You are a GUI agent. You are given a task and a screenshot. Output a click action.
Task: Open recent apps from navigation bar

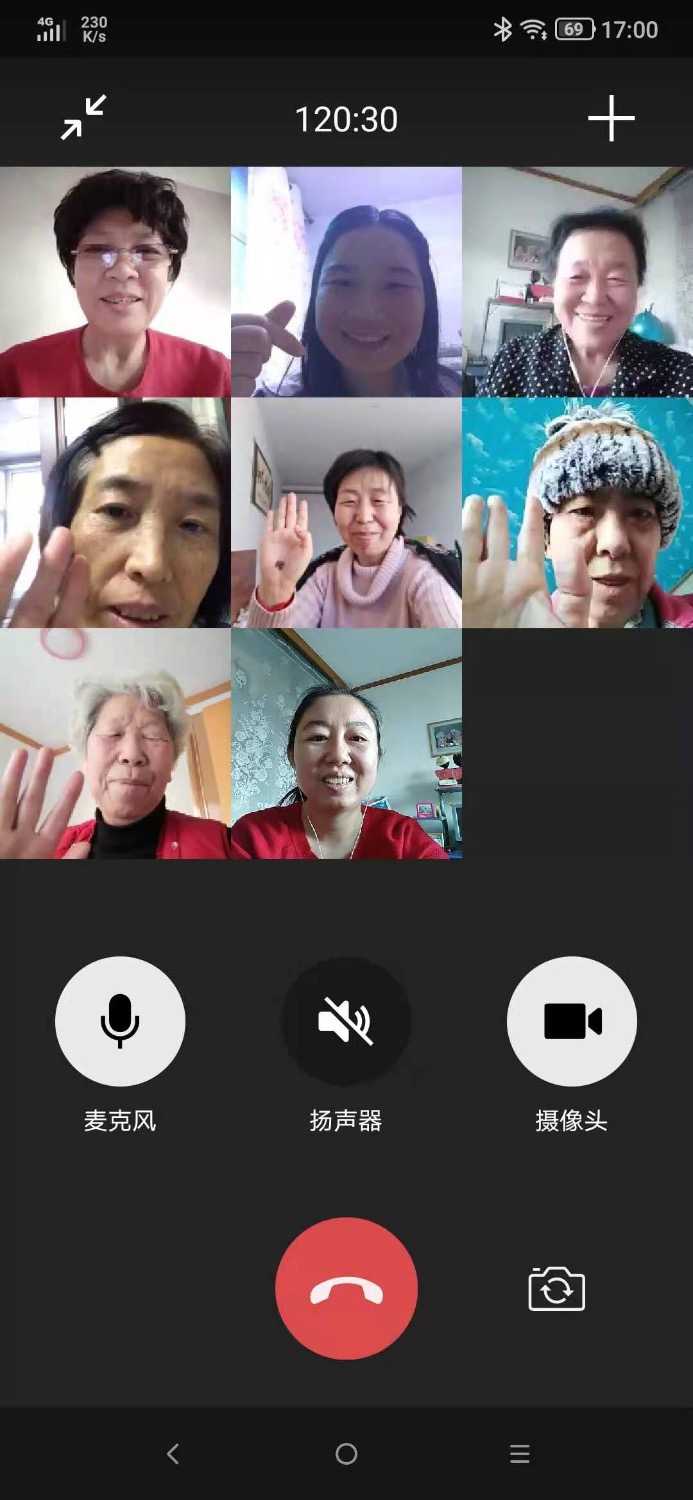tap(519, 1454)
